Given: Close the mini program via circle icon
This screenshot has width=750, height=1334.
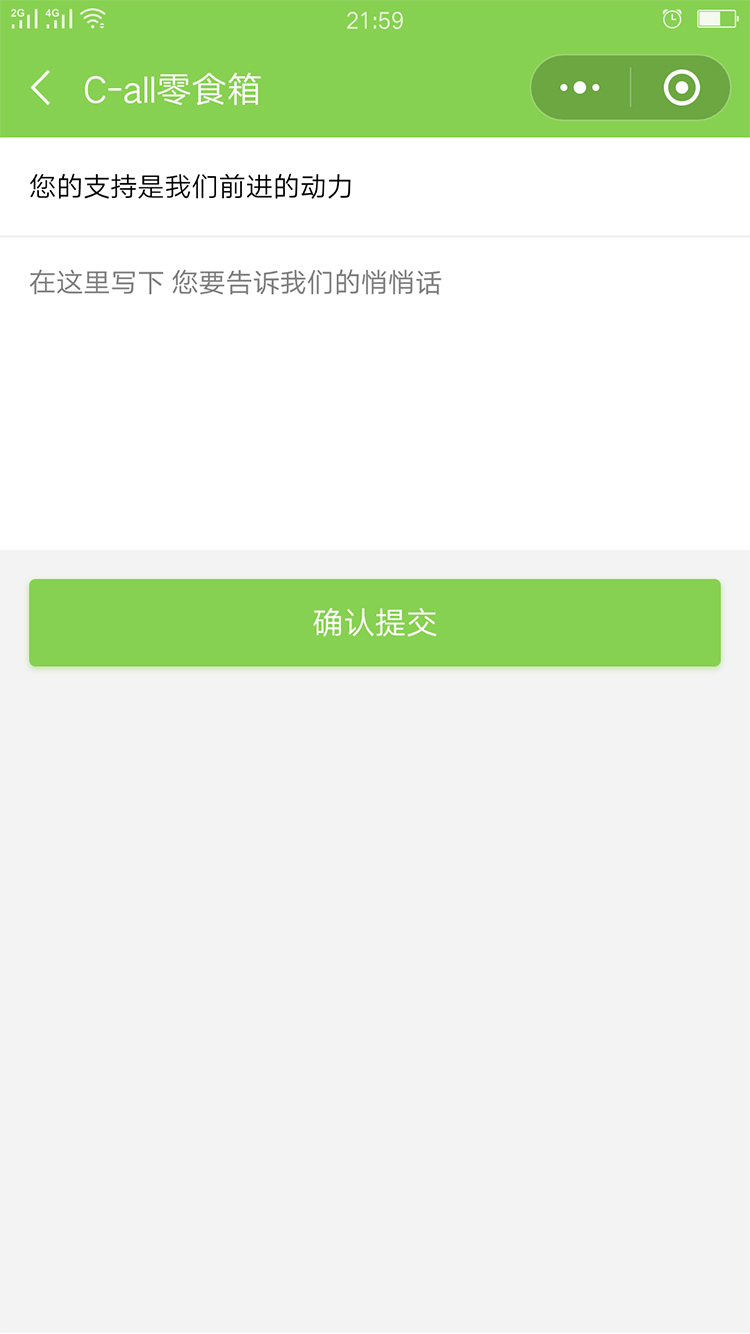Looking at the screenshot, I should 681,88.
